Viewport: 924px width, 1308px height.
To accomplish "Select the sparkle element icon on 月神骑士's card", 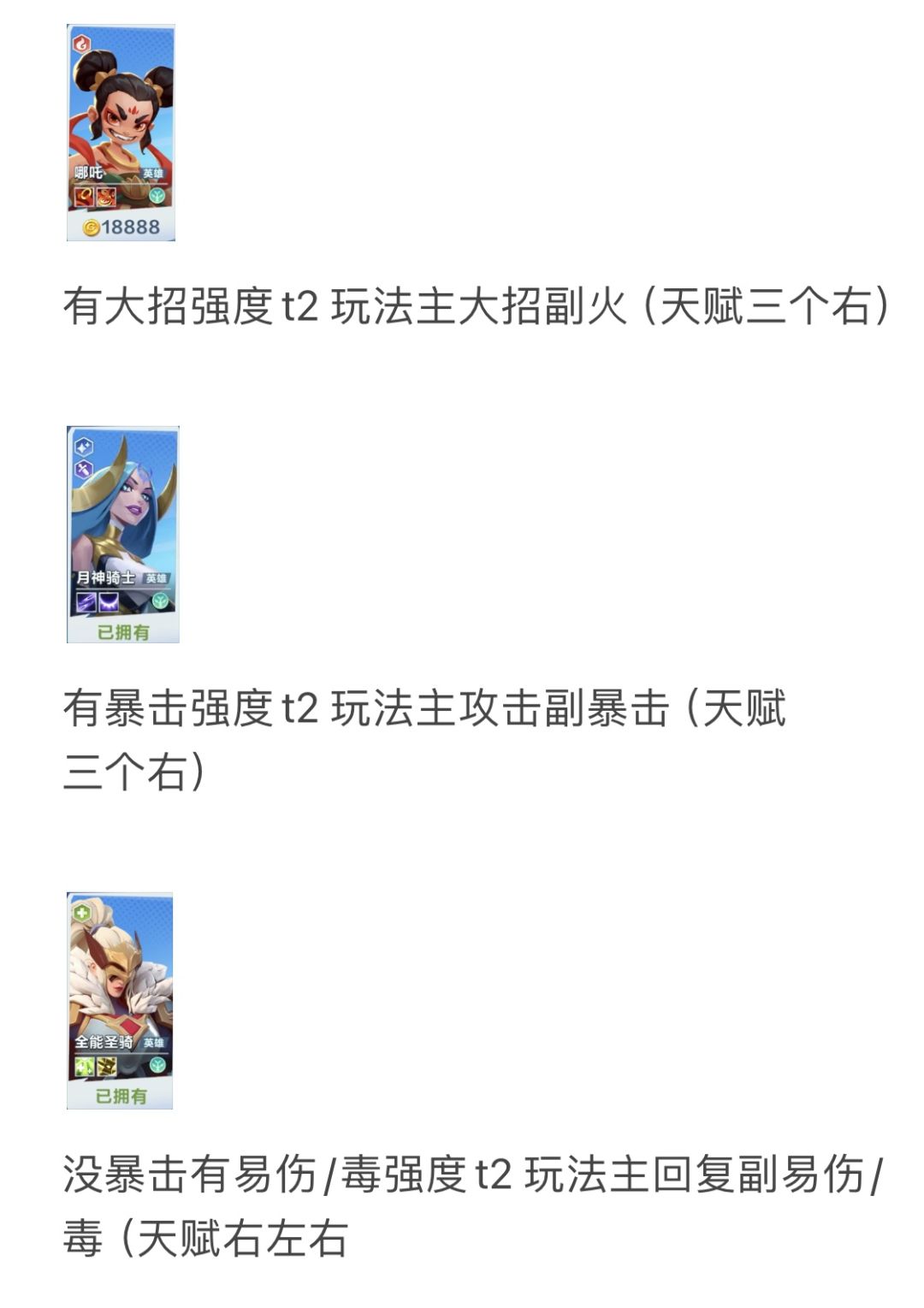I will 83,446.
